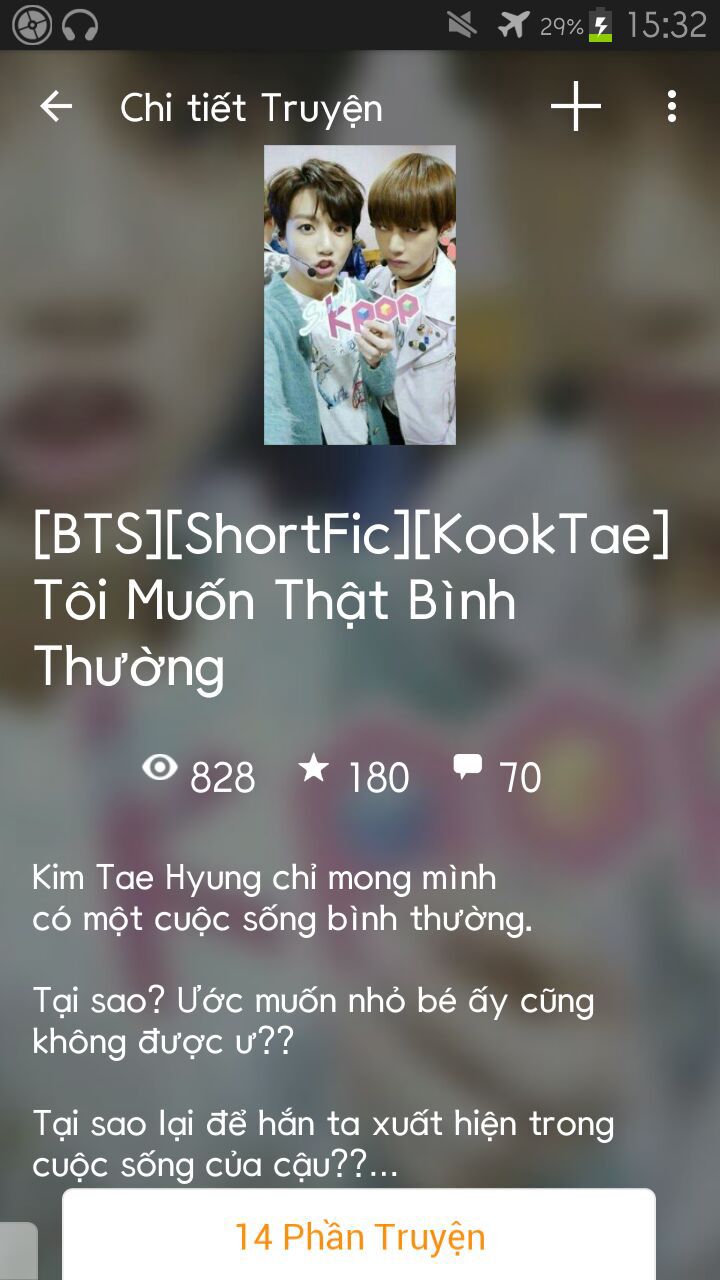The width and height of the screenshot is (720, 1280).
Task: Add this story with the plus icon
Action: coord(576,107)
